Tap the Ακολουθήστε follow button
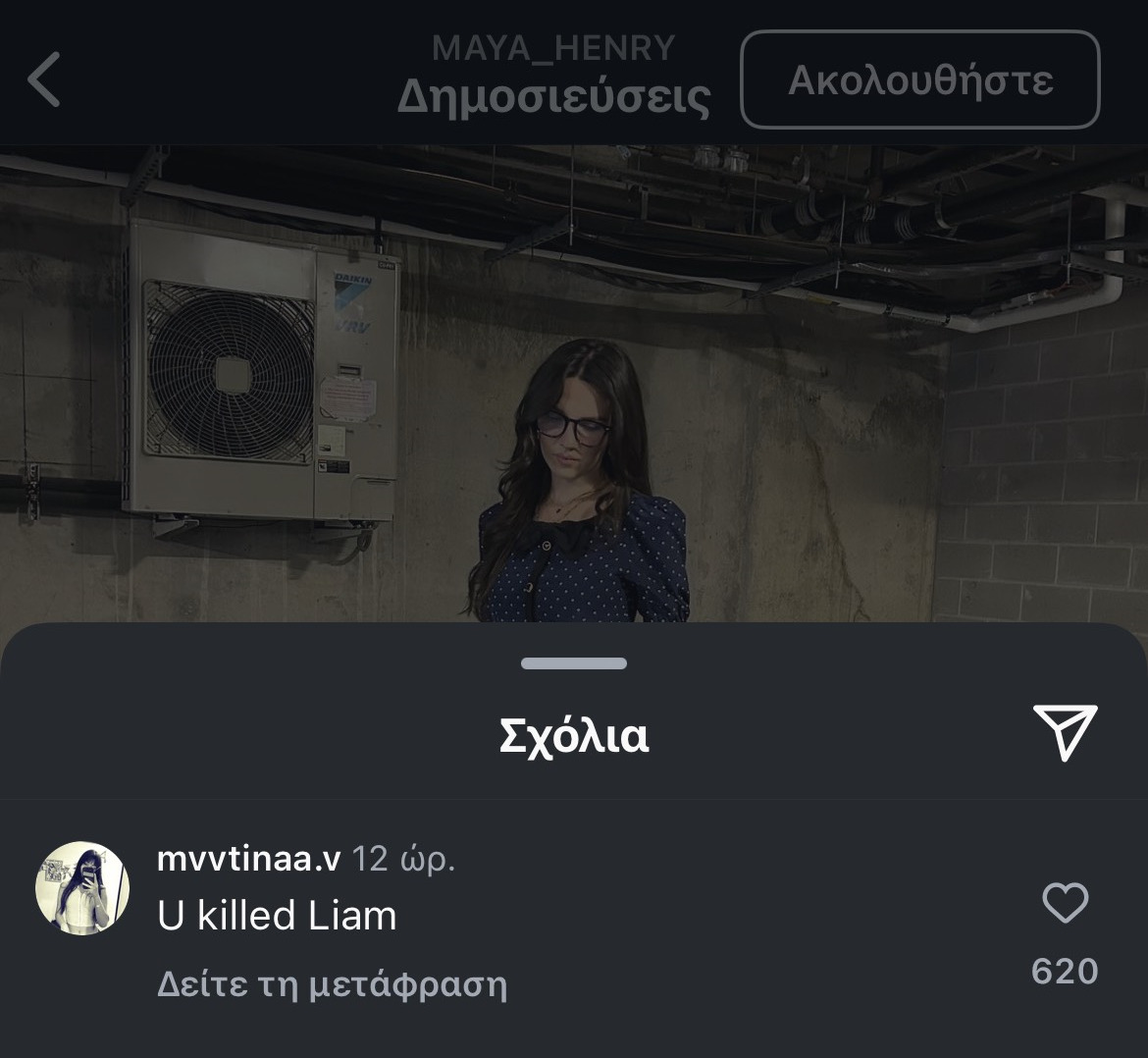Viewport: 1148px width, 1058px height. [919, 79]
